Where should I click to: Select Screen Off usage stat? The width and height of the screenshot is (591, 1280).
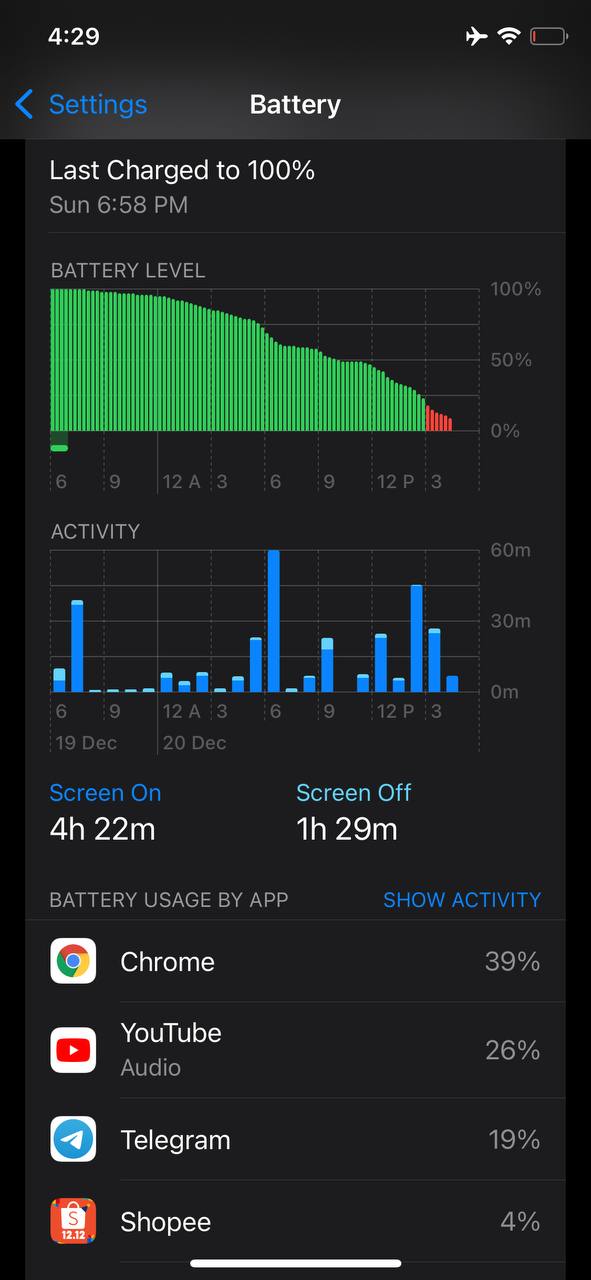(x=354, y=811)
